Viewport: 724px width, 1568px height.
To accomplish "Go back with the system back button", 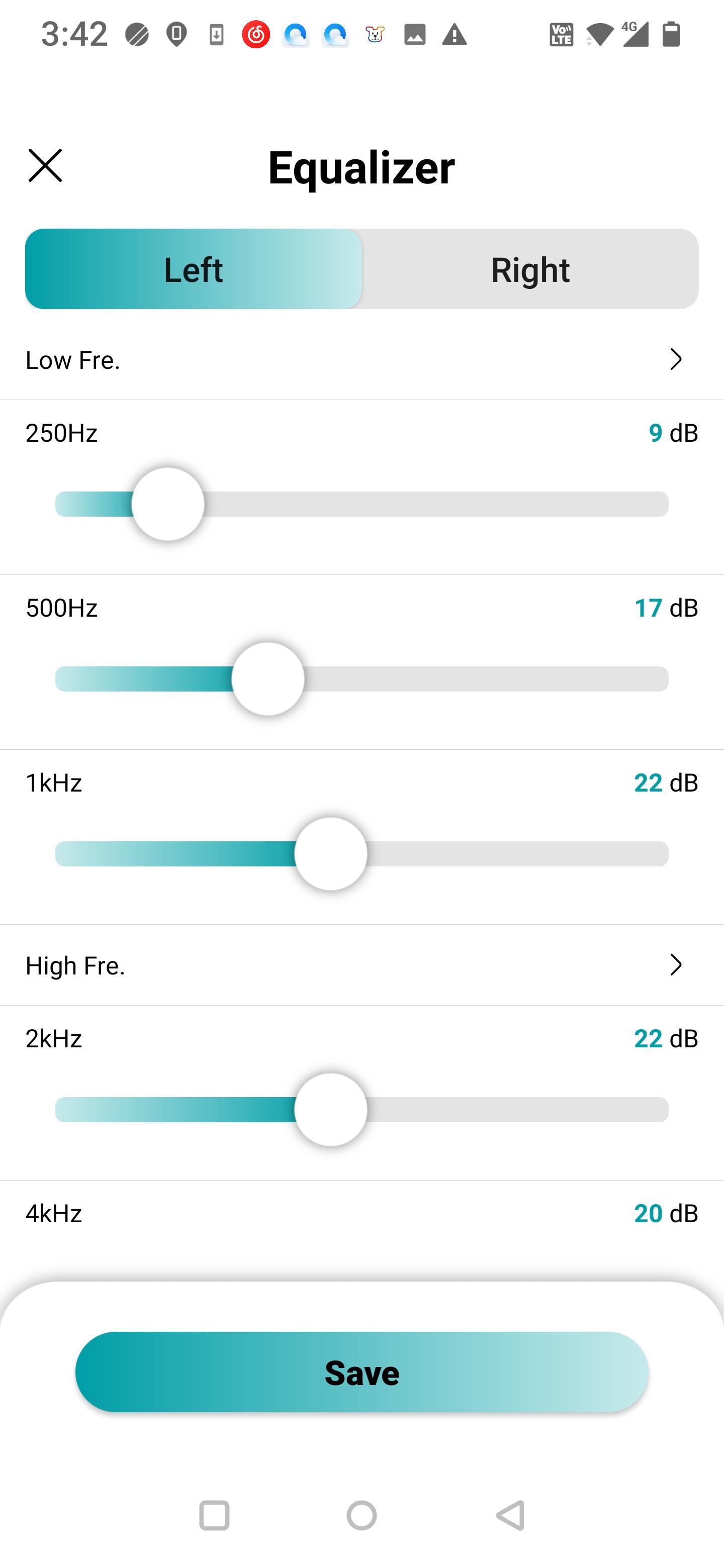I will tap(510, 1515).
